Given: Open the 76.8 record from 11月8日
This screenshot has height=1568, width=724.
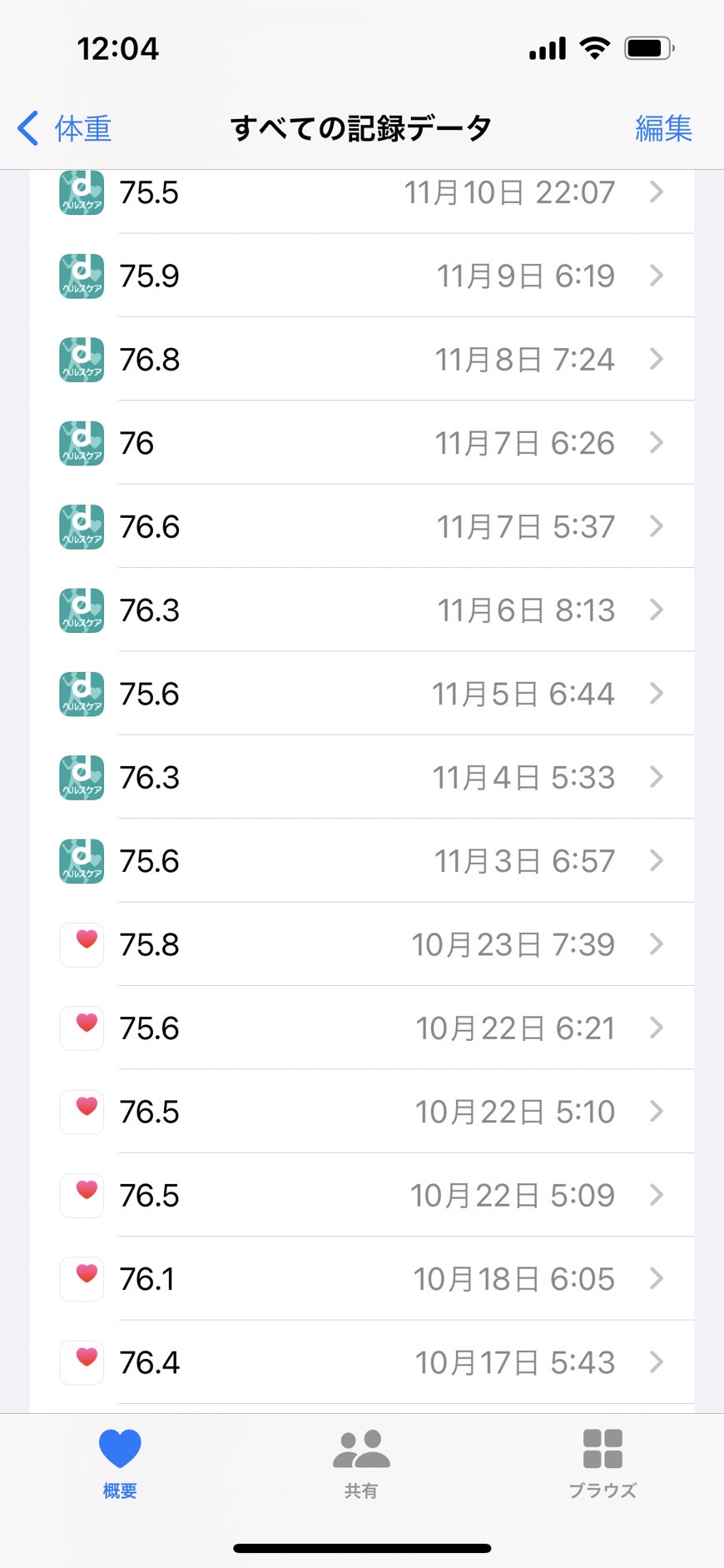Looking at the screenshot, I should (362, 359).
